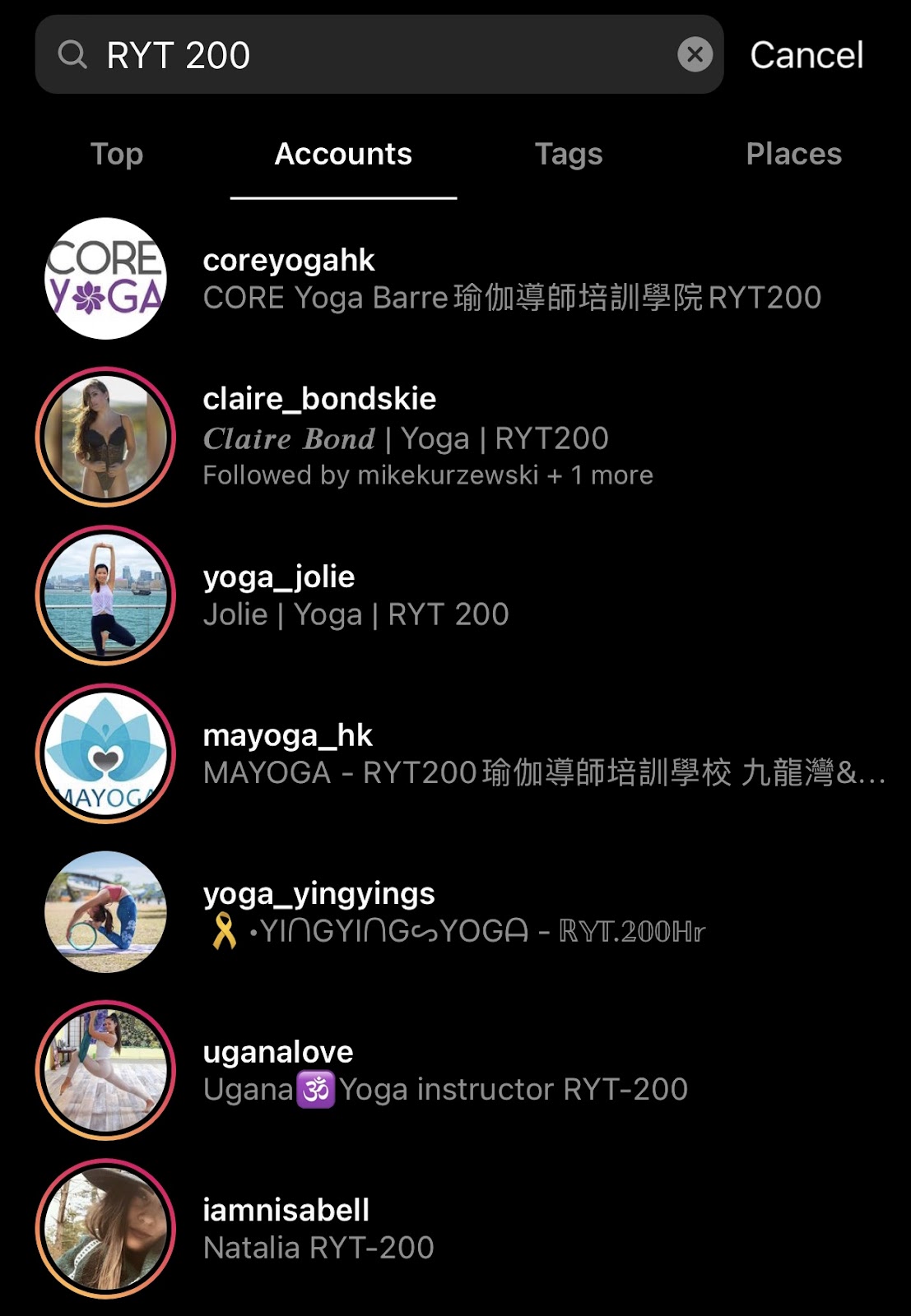This screenshot has width=911, height=1316.
Task: Open yoga_yingyings from the results
Action: coord(318,894)
